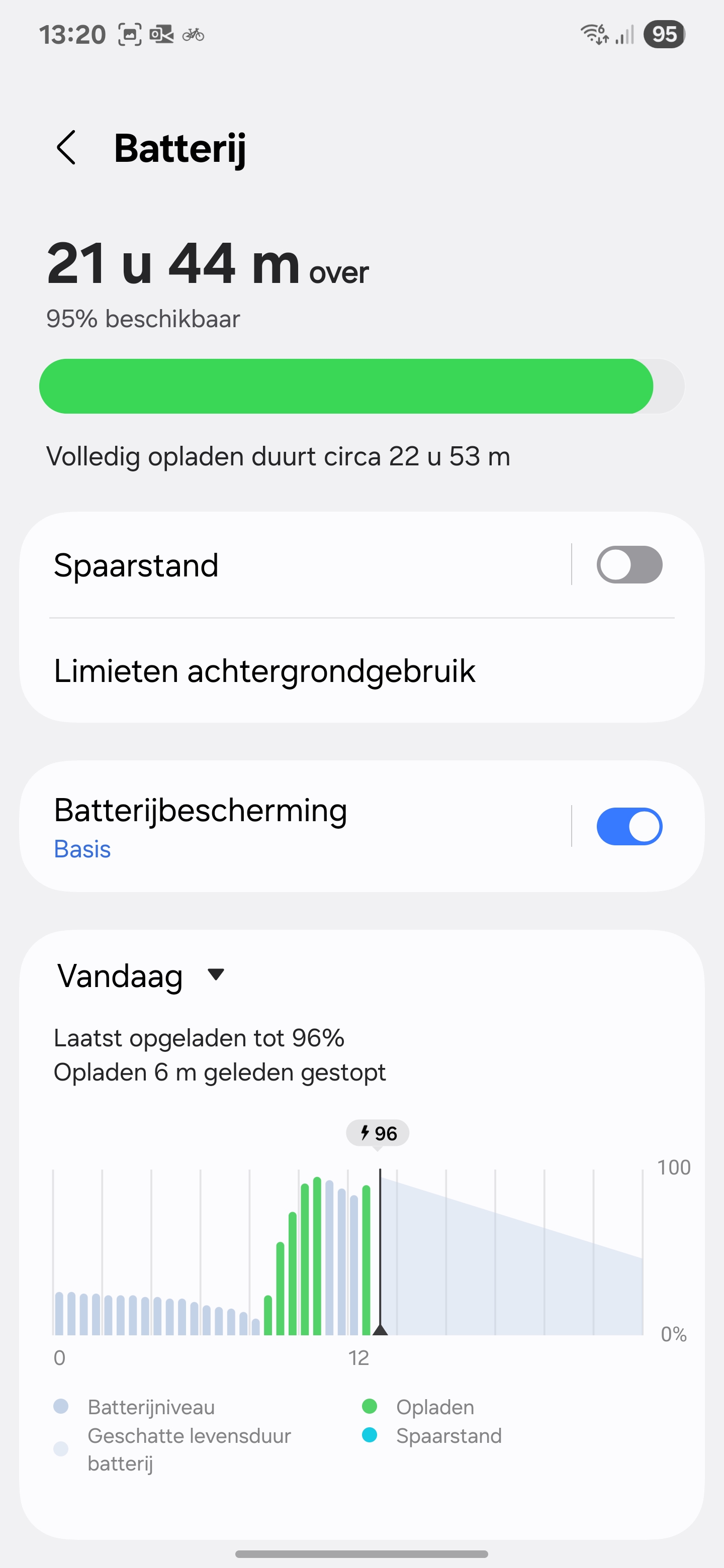724x1568 pixels.
Task: Enable the Spaarstand toggle
Action: point(629,565)
